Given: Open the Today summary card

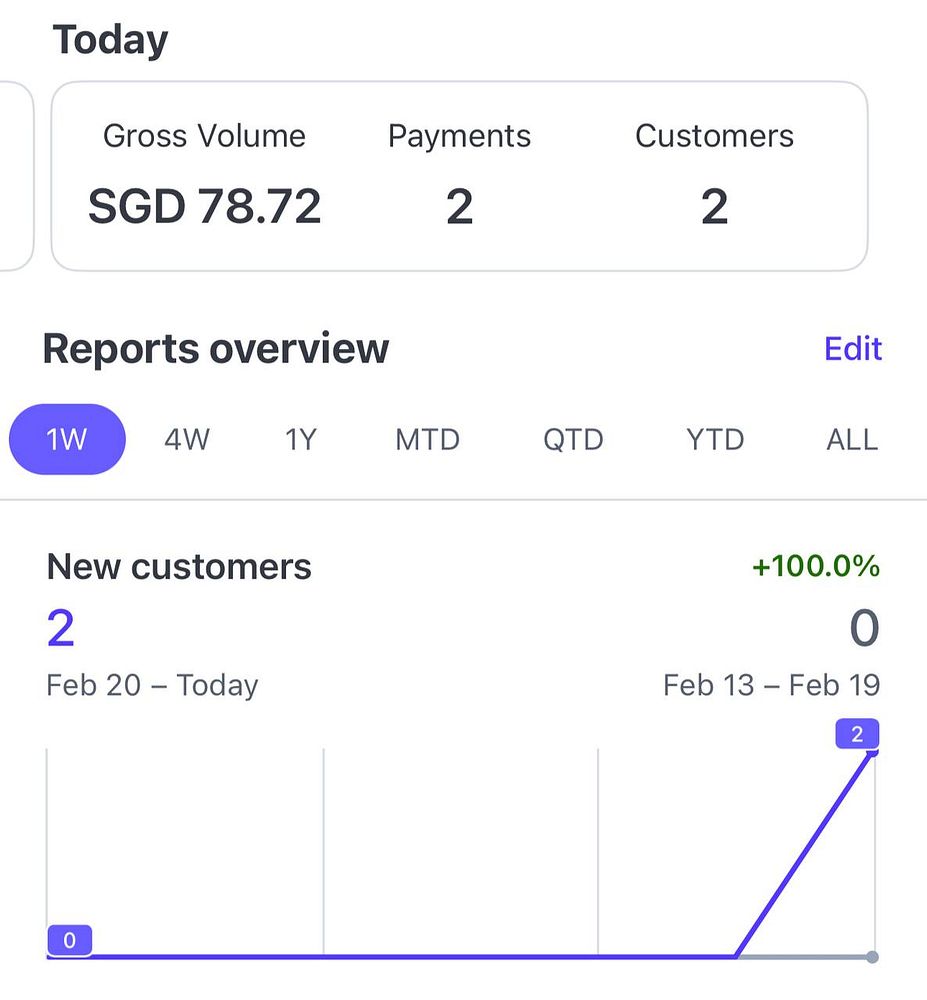Looking at the screenshot, I should (459, 176).
